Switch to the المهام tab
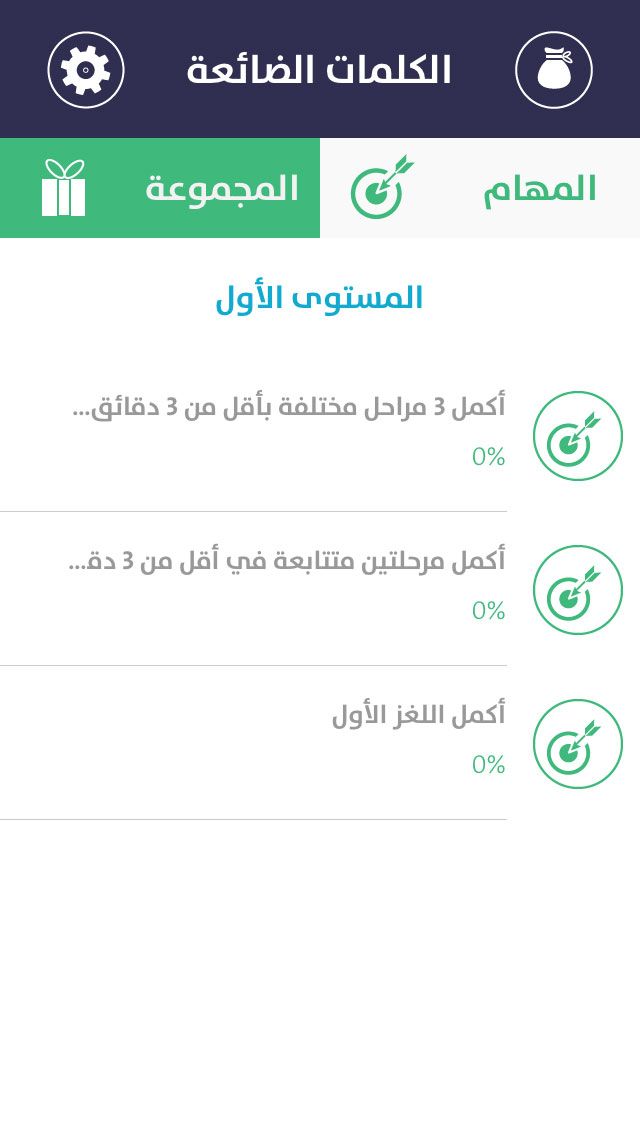This screenshot has height=1136, width=640. coord(480,188)
